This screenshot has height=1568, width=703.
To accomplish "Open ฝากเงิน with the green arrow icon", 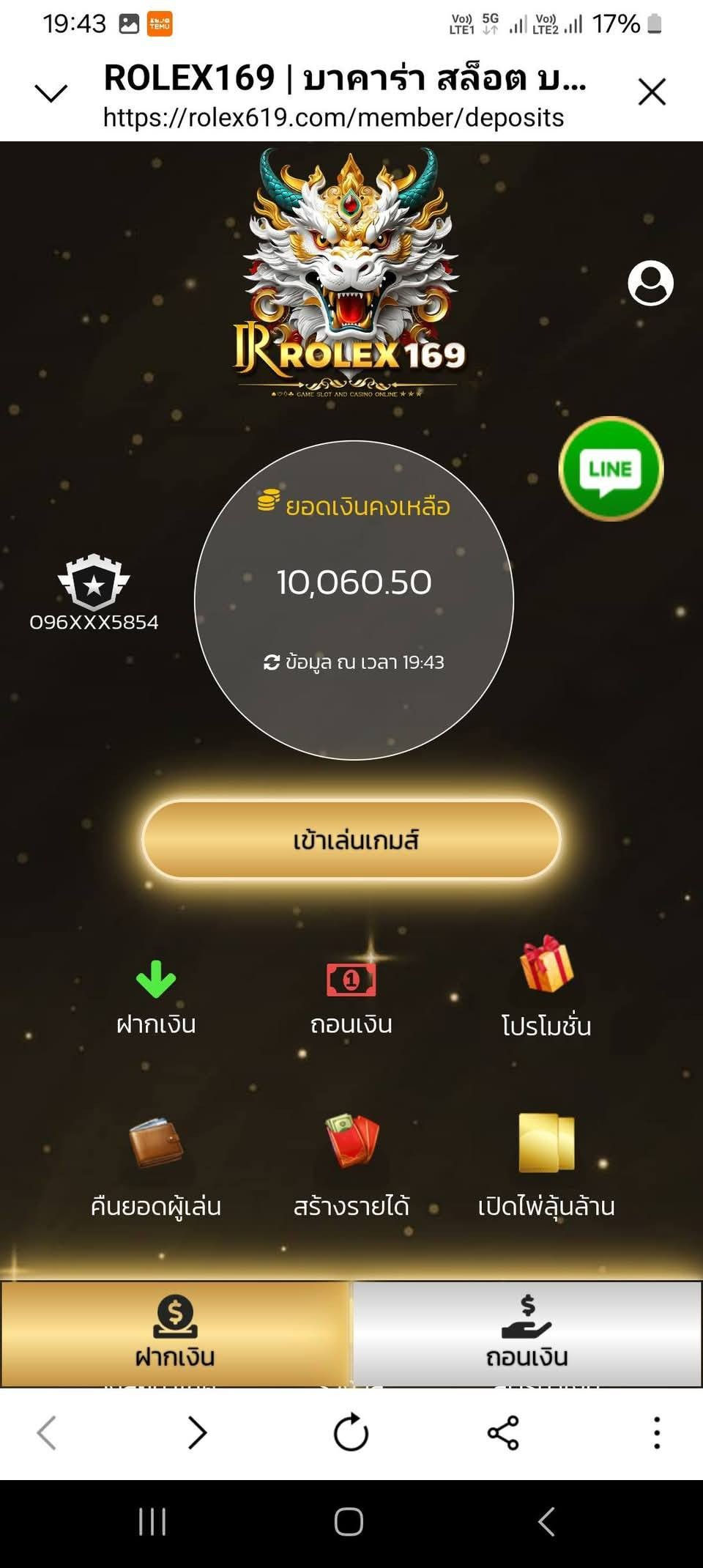I will pyautogui.click(x=156, y=996).
